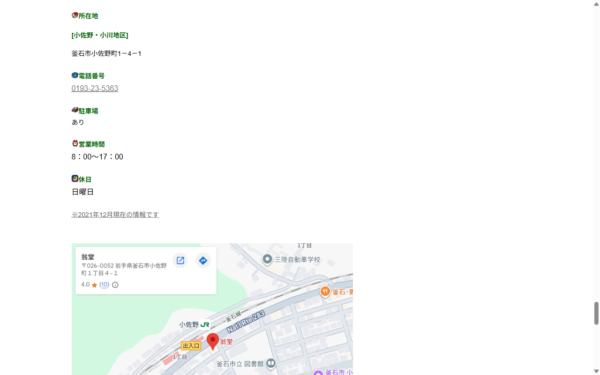Call the phone number 0193-23-5363
This screenshot has height=375, width=600.
(95, 88)
